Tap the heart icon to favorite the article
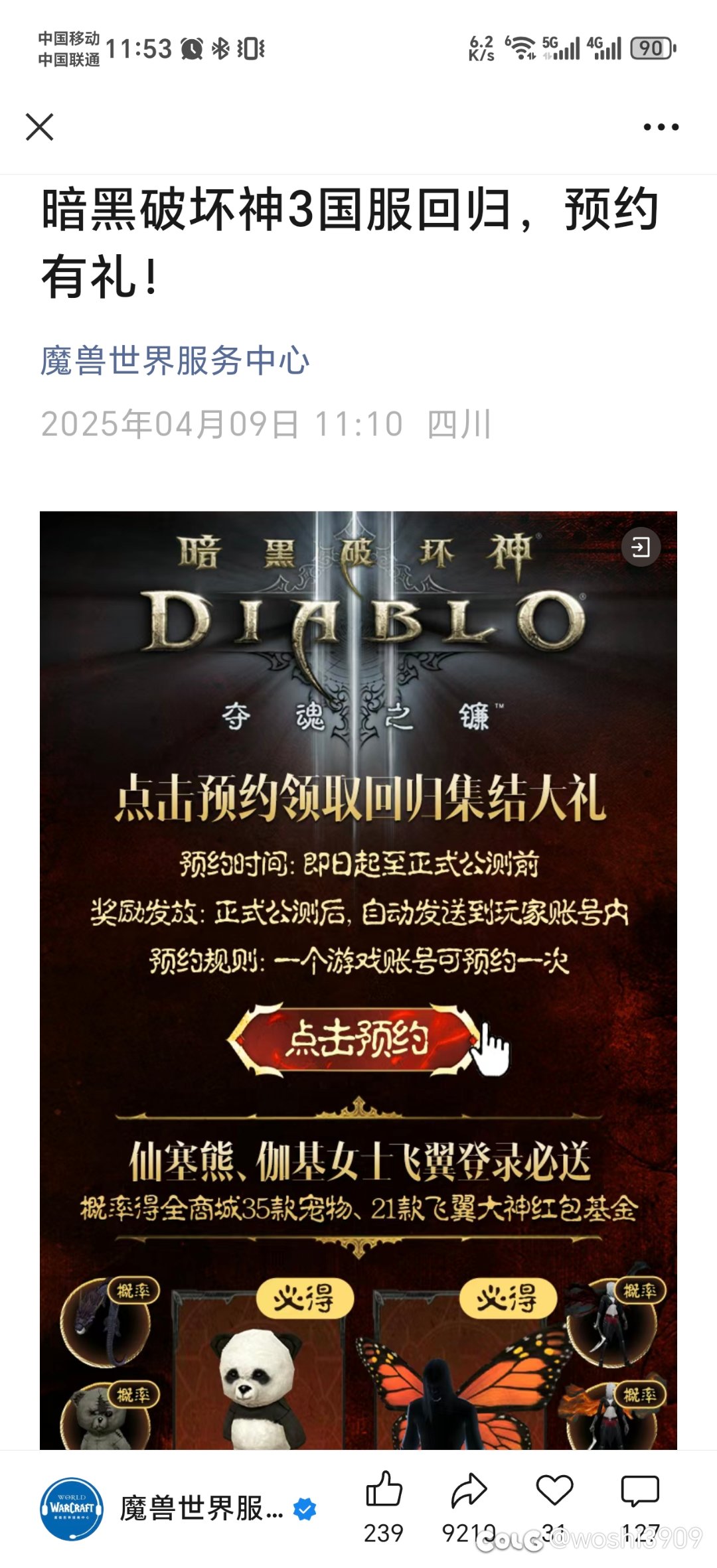 (x=554, y=1489)
